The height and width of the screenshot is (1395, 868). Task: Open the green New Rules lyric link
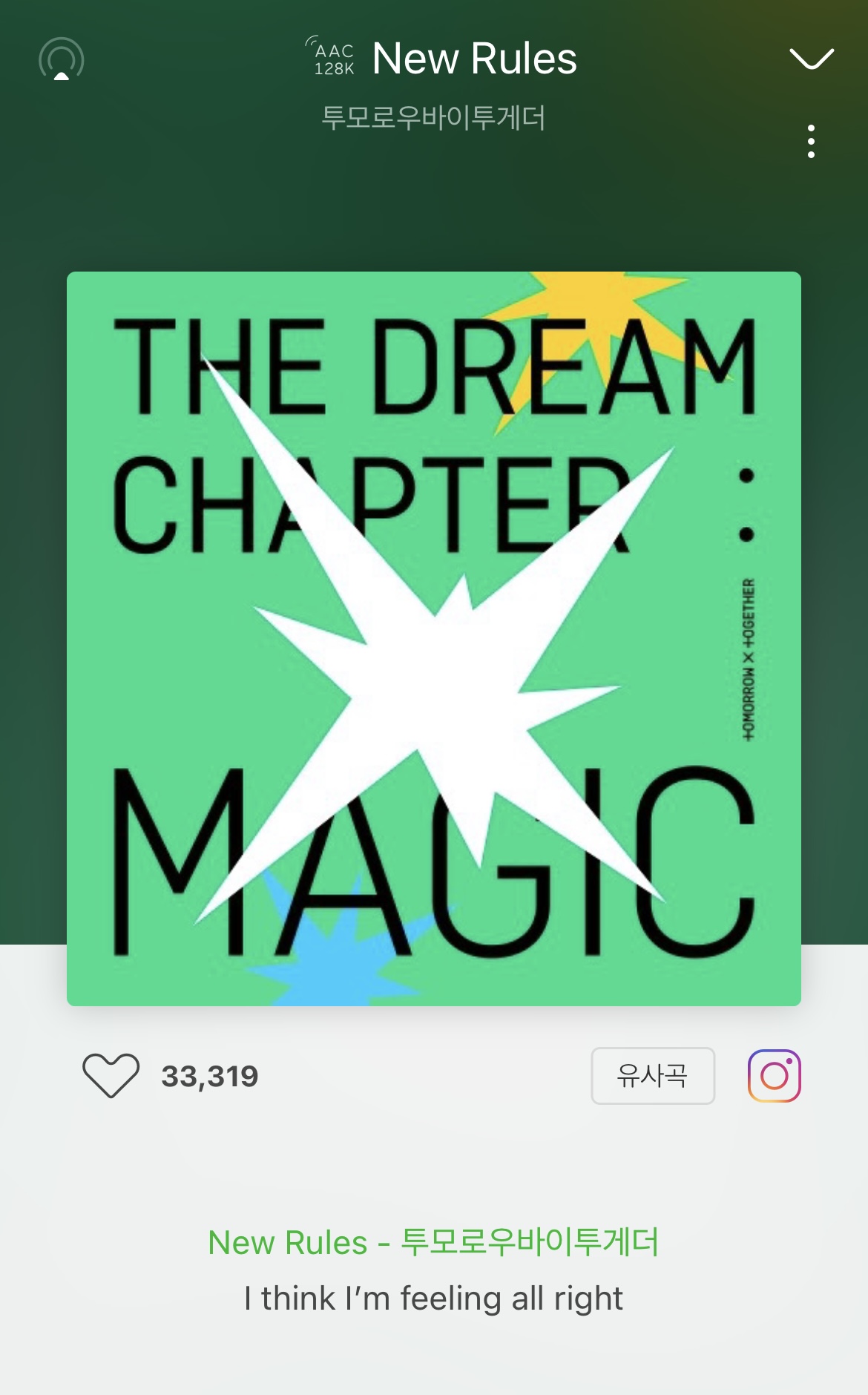tap(434, 1241)
